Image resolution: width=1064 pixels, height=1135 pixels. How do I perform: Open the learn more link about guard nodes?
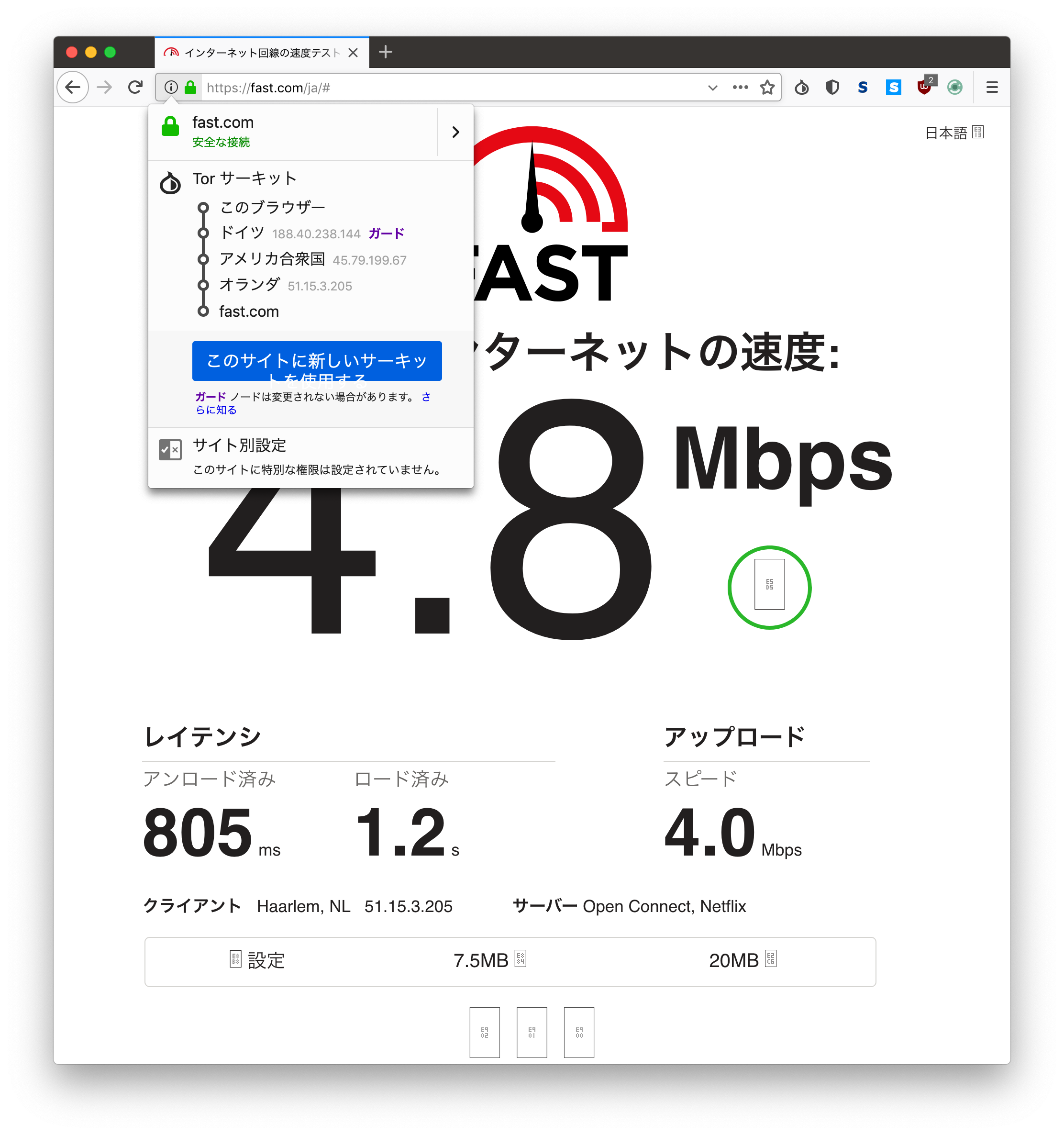coord(216,409)
